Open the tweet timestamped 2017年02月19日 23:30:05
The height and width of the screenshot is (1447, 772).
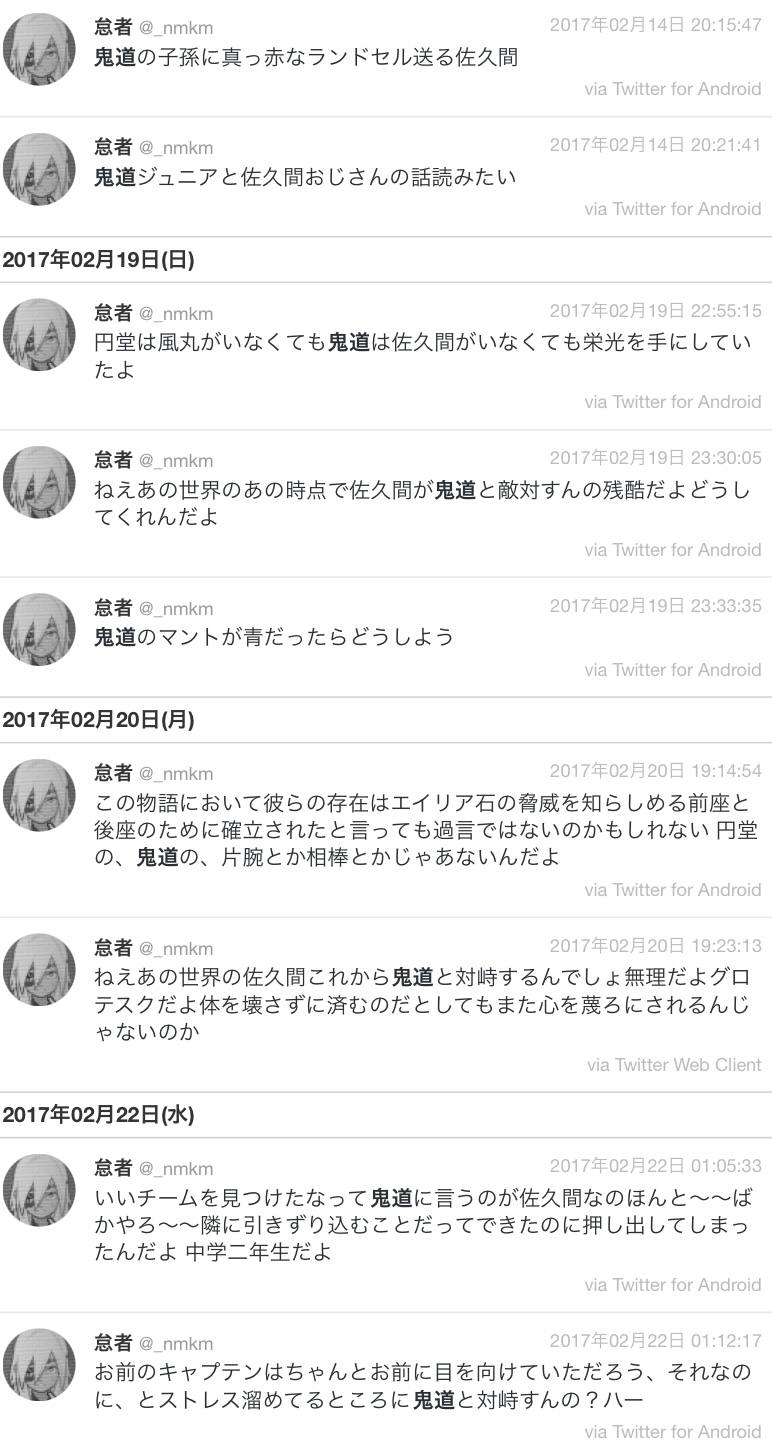(655, 459)
